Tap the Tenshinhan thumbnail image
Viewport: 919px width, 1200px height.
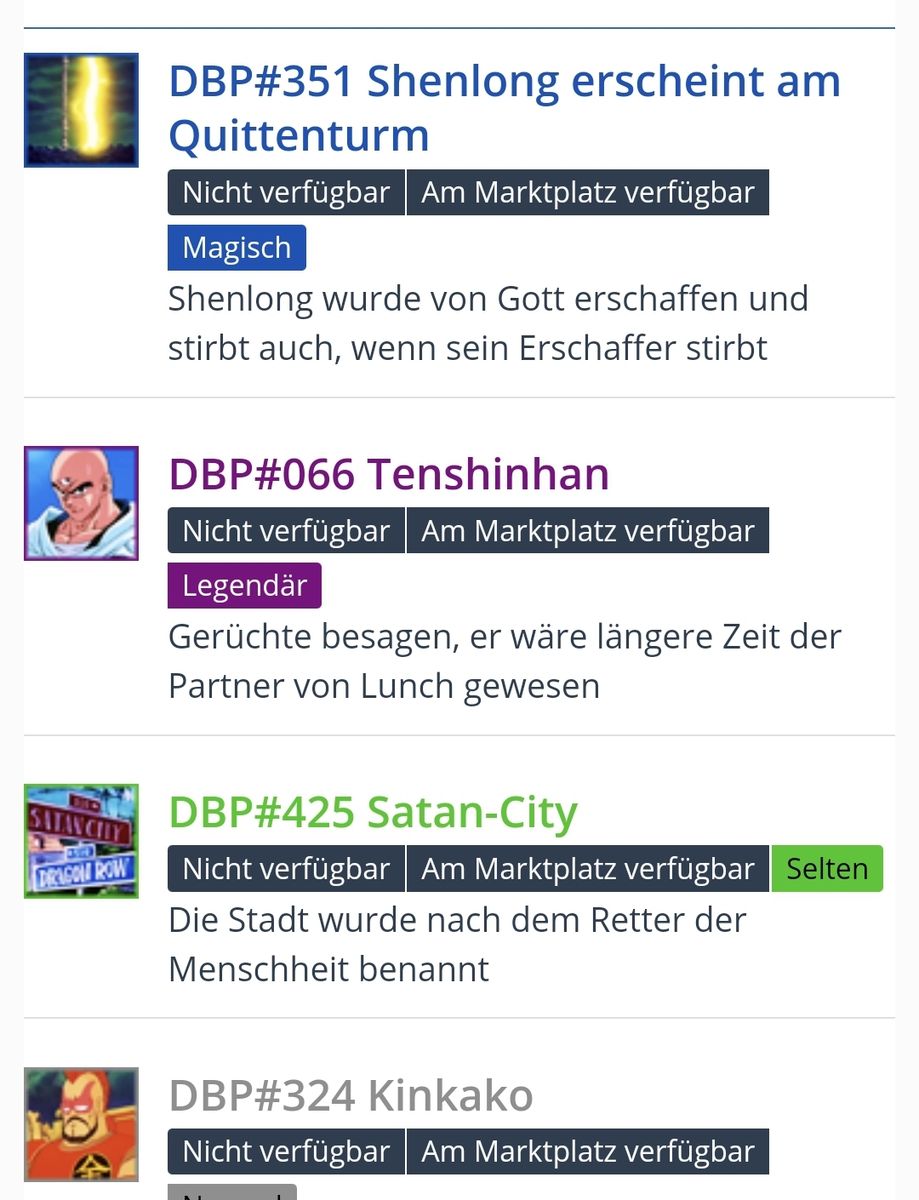tap(81, 503)
